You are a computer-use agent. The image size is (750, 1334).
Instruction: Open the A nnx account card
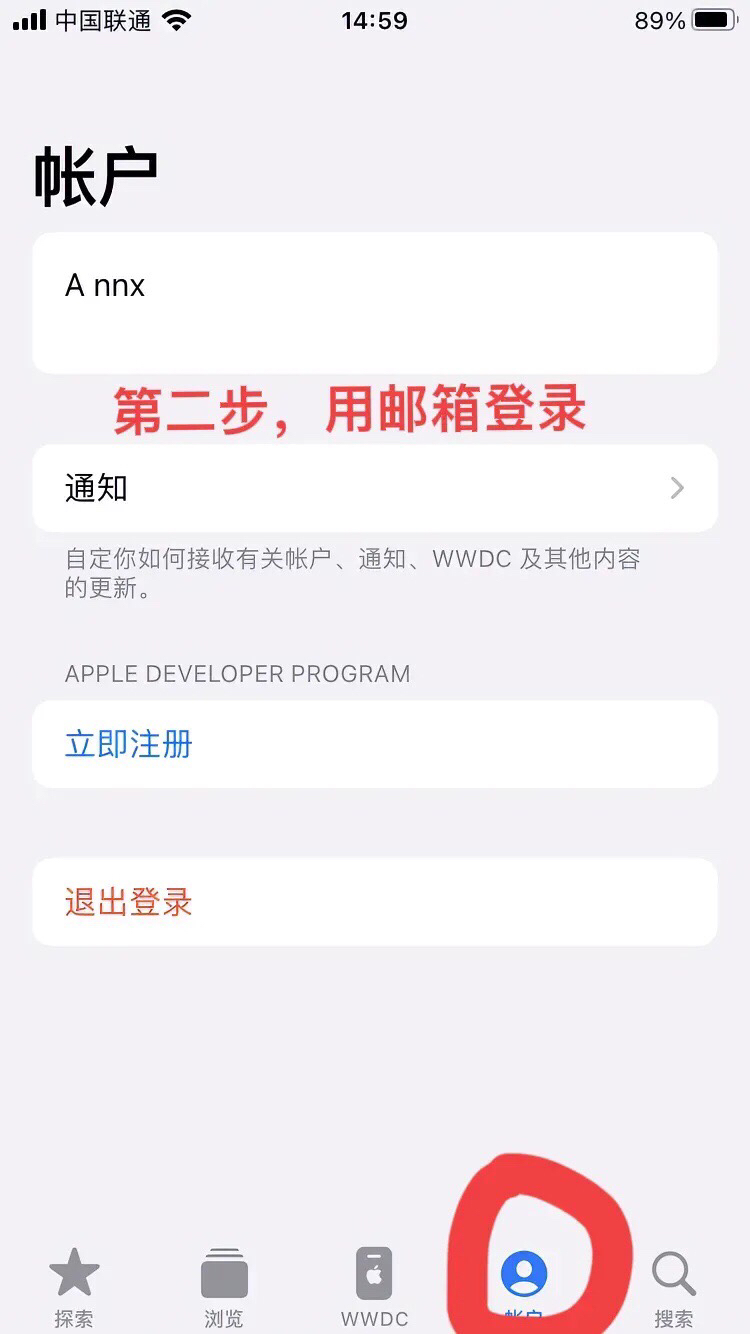[375, 303]
